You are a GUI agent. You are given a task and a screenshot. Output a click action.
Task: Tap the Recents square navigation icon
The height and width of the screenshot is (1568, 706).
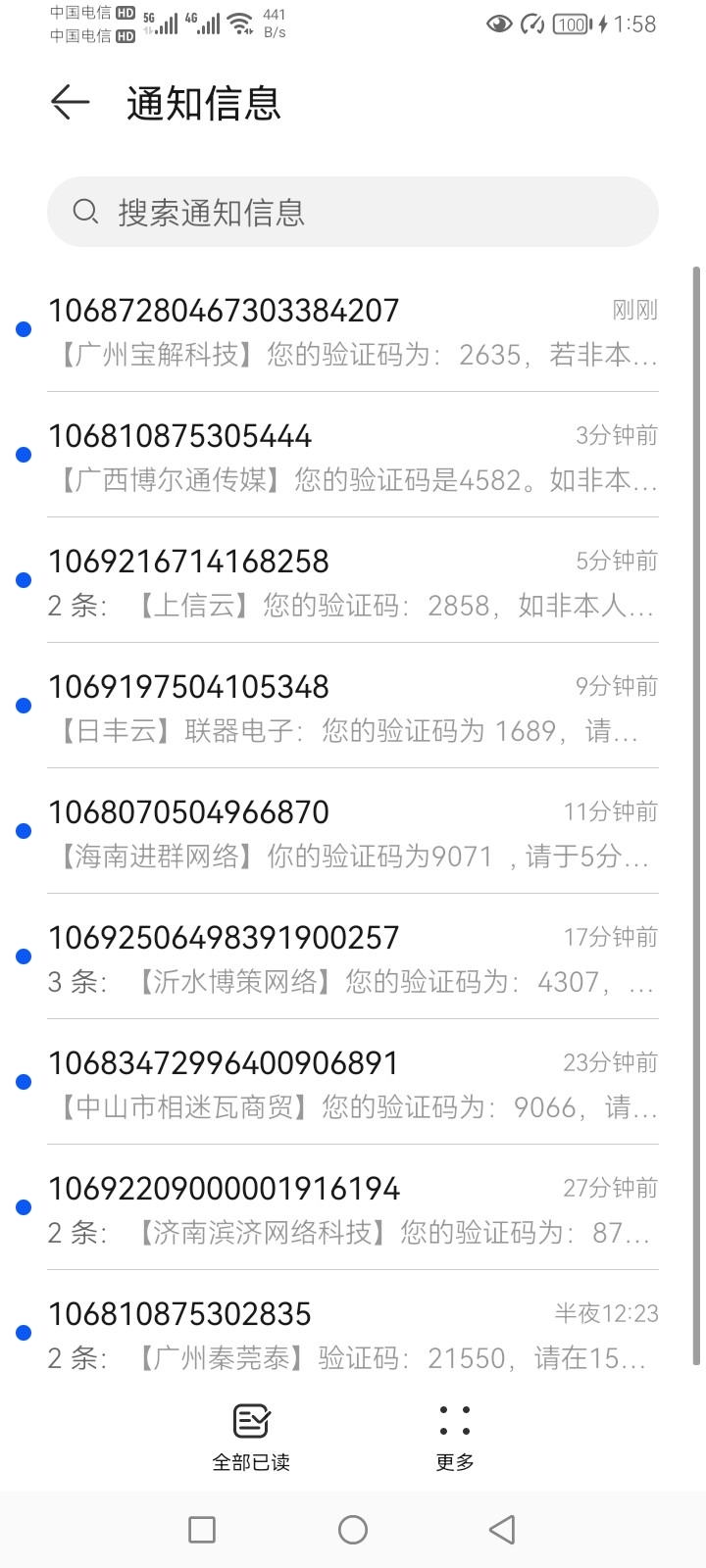201,1529
